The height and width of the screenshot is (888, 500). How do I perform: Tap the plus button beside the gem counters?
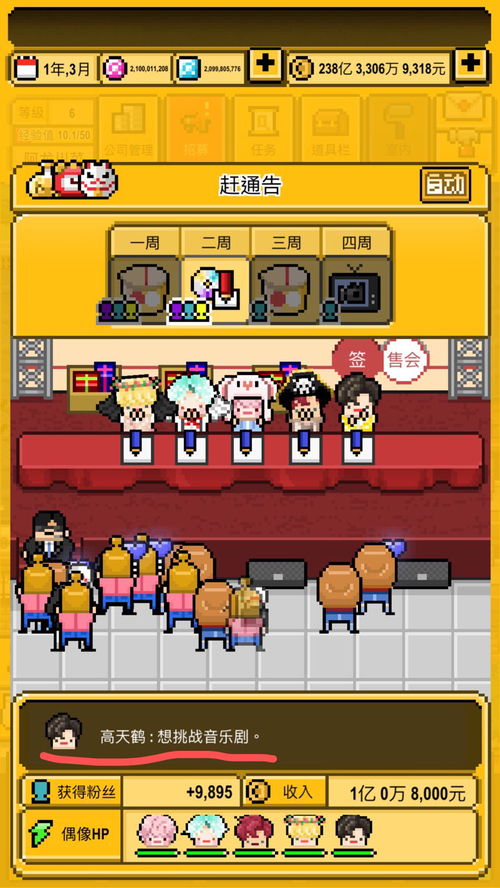click(x=266, y=66)
